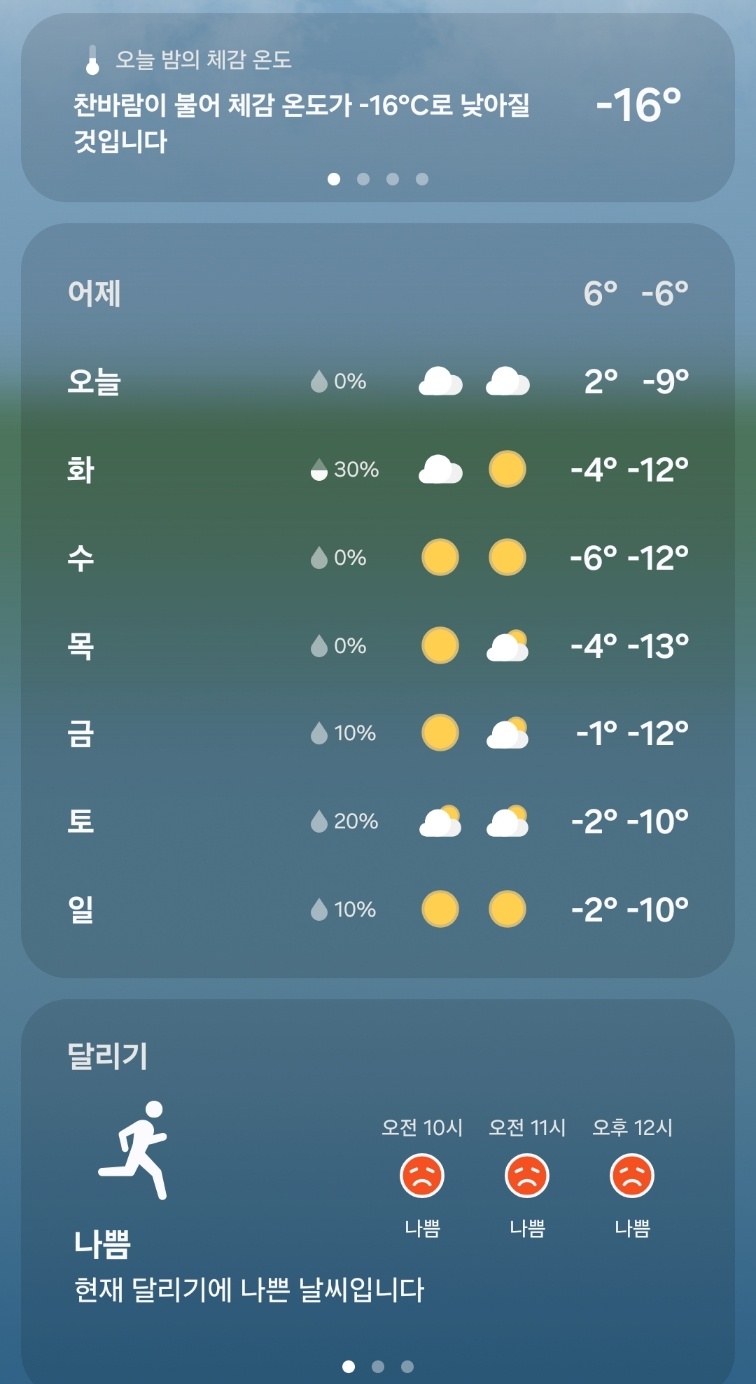756x1384 pixels.
Task: Open Saturday (토) forecast row
Action: tap(378, 822)
